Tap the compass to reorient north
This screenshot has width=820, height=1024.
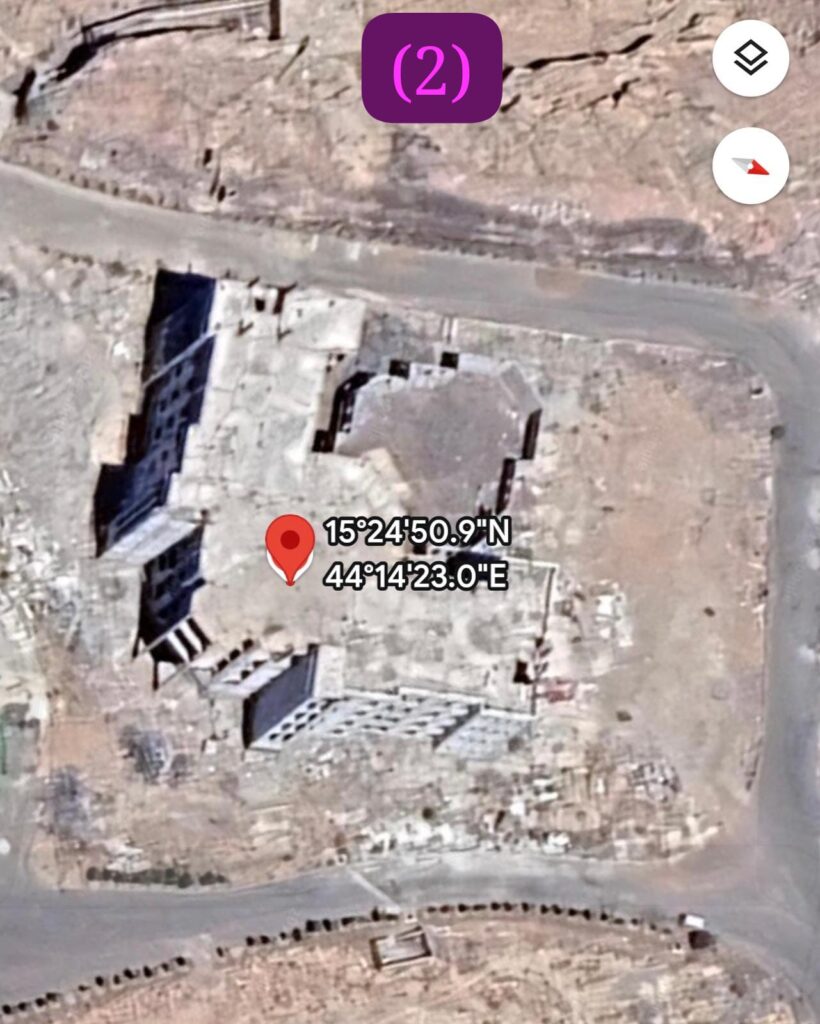(x=750, y=166)
